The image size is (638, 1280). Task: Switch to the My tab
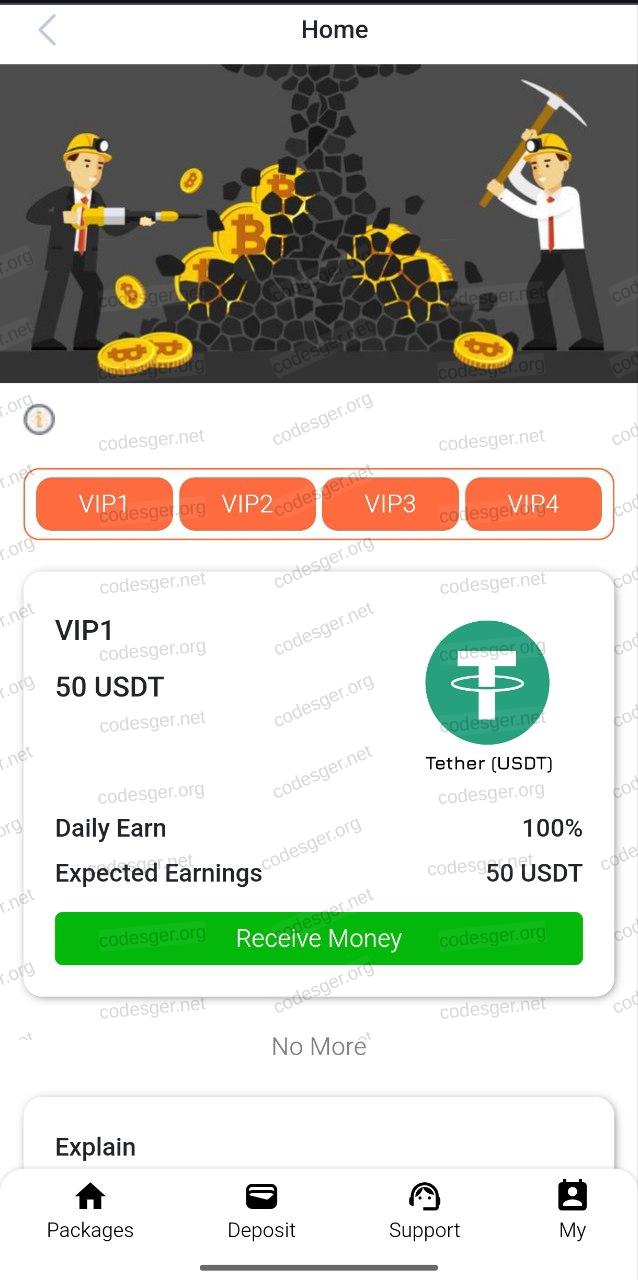click(572, 1211)
